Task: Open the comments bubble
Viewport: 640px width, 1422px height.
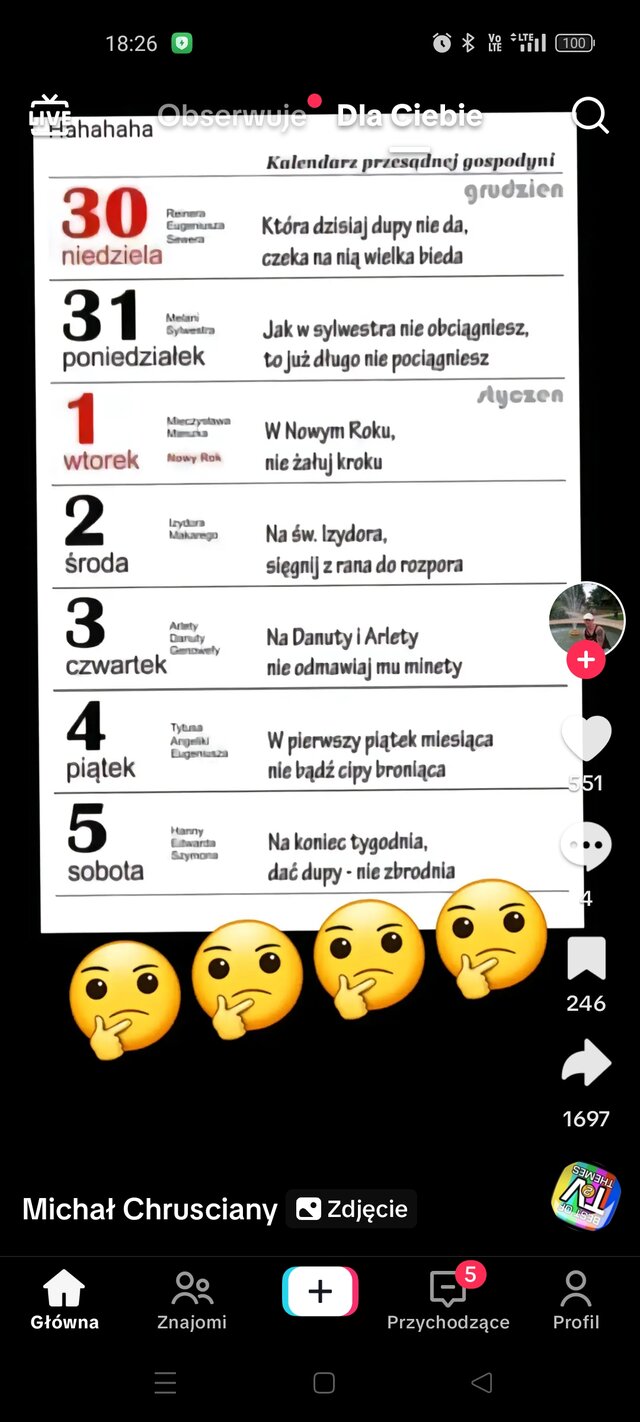Action: [586, 847]
